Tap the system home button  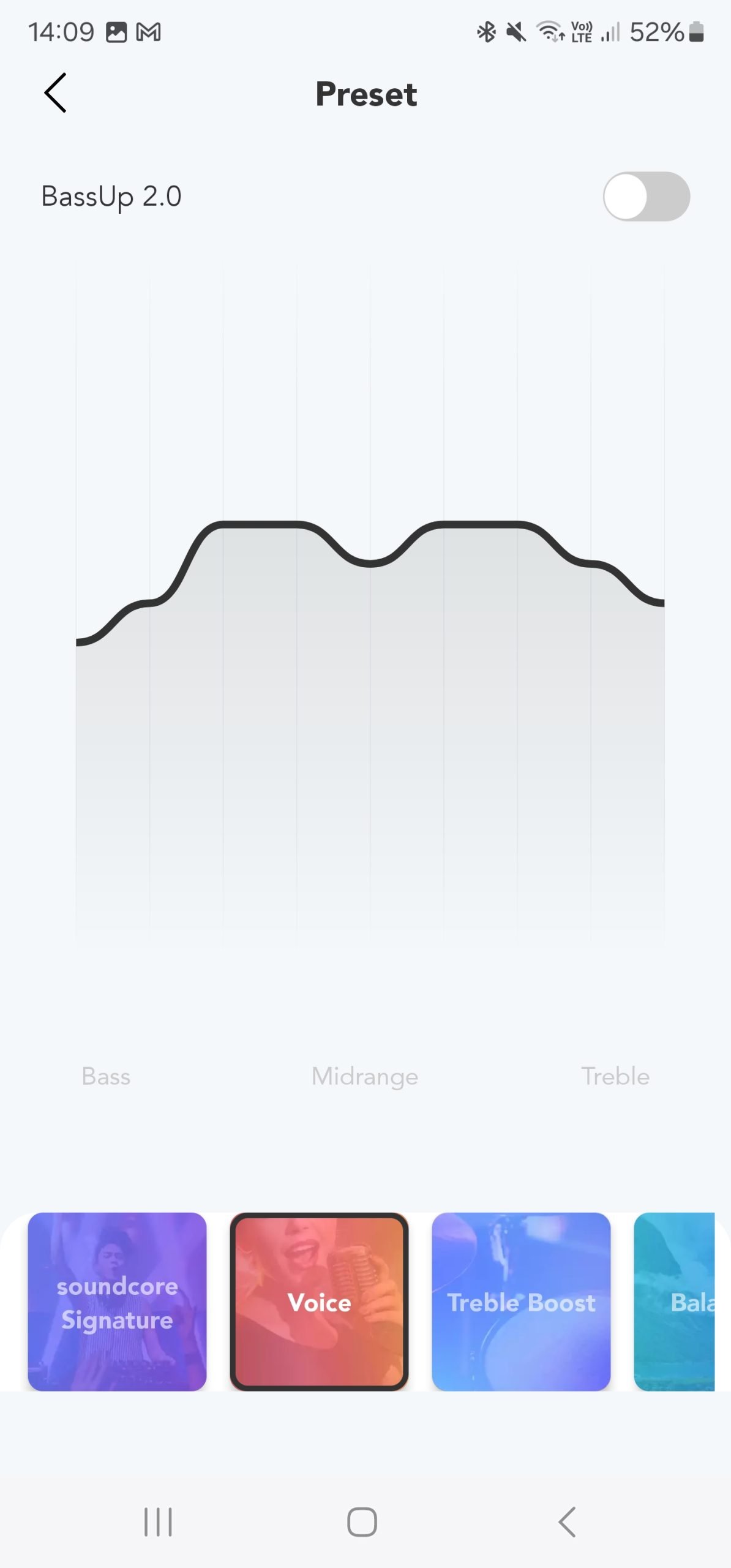click(362, 1522)
